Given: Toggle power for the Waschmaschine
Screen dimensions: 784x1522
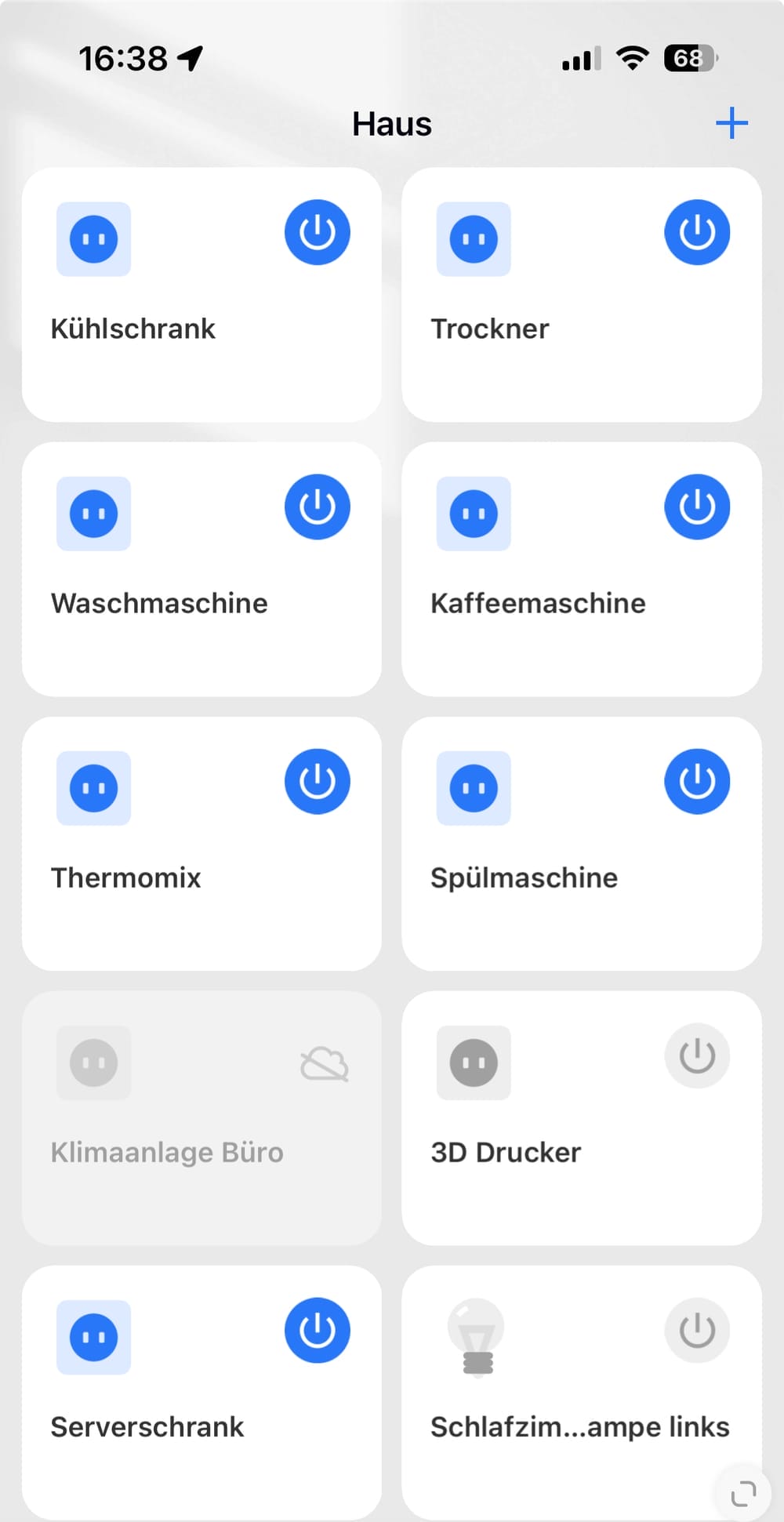Looking at the screenshot, I should tap(317, 507).
